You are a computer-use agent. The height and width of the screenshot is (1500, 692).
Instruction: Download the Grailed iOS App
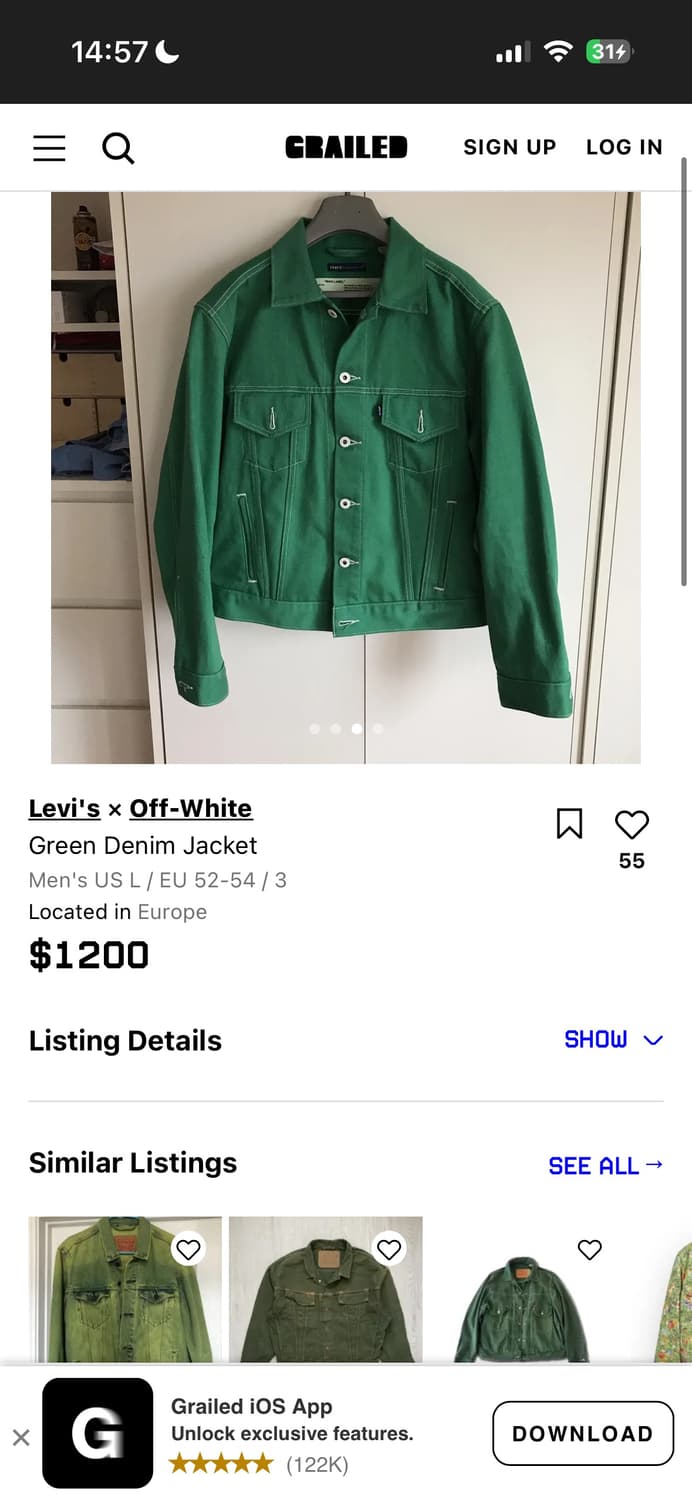pos(582,1434)
